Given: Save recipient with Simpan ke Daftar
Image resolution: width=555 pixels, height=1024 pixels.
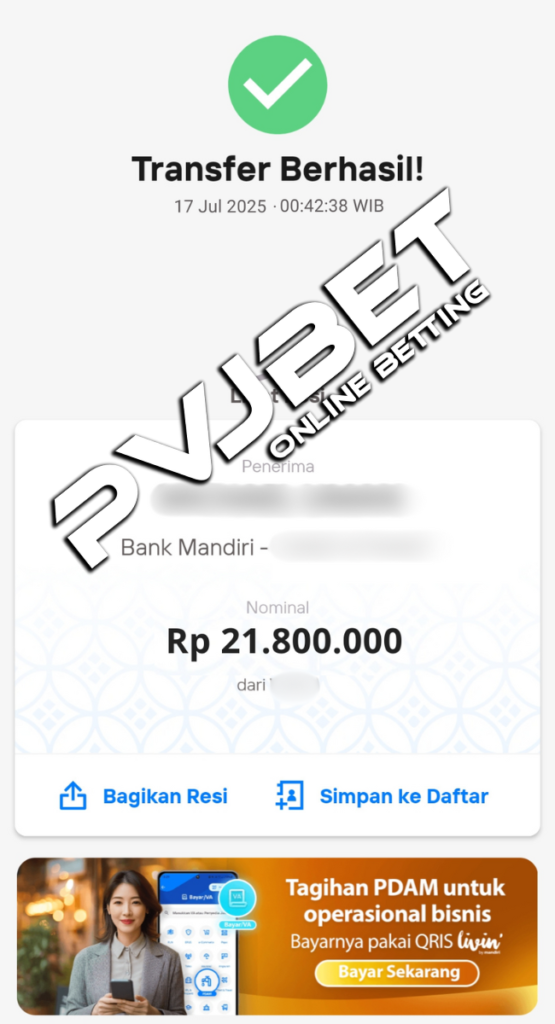Looking at the screenshot, I should click(382, 796).
